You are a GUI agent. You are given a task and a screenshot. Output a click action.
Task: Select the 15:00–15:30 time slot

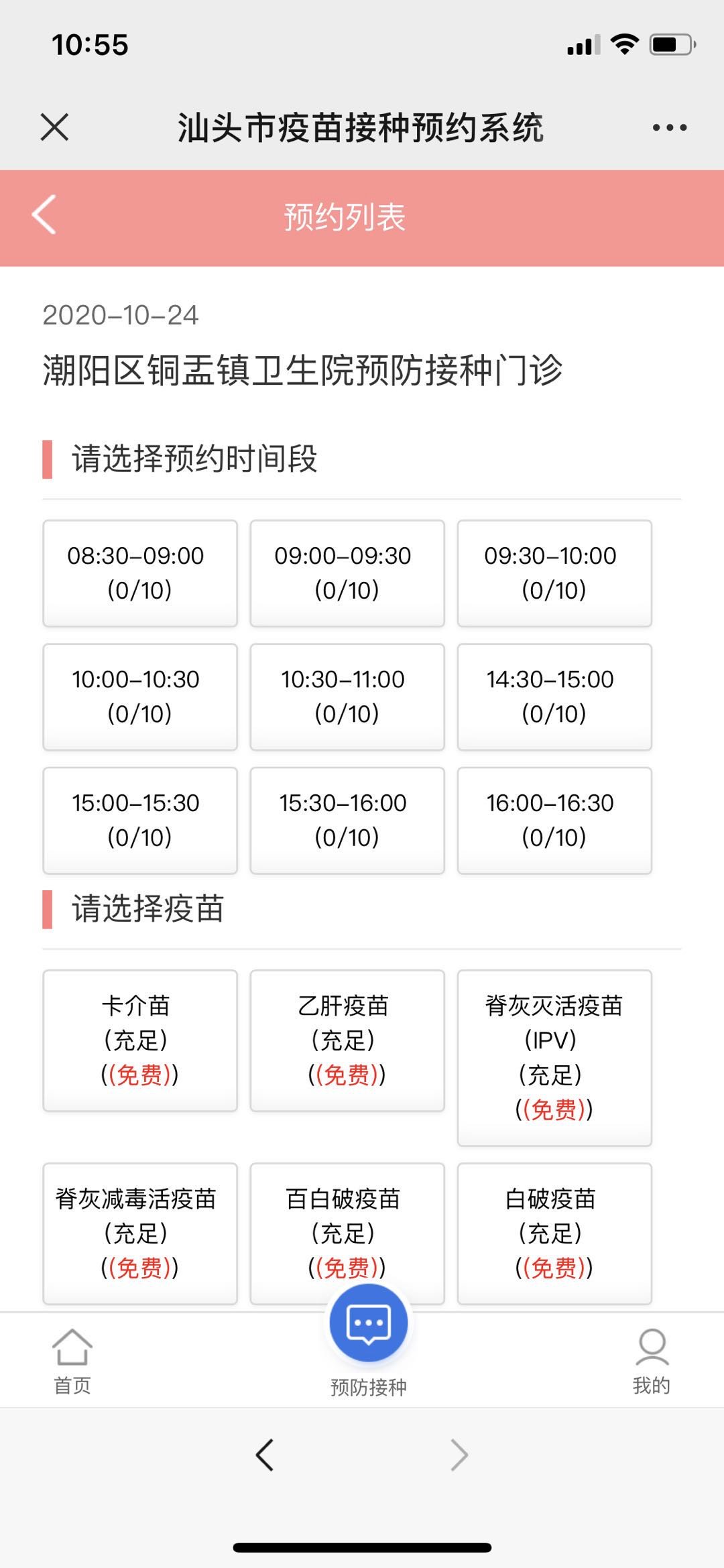point(139,820)
